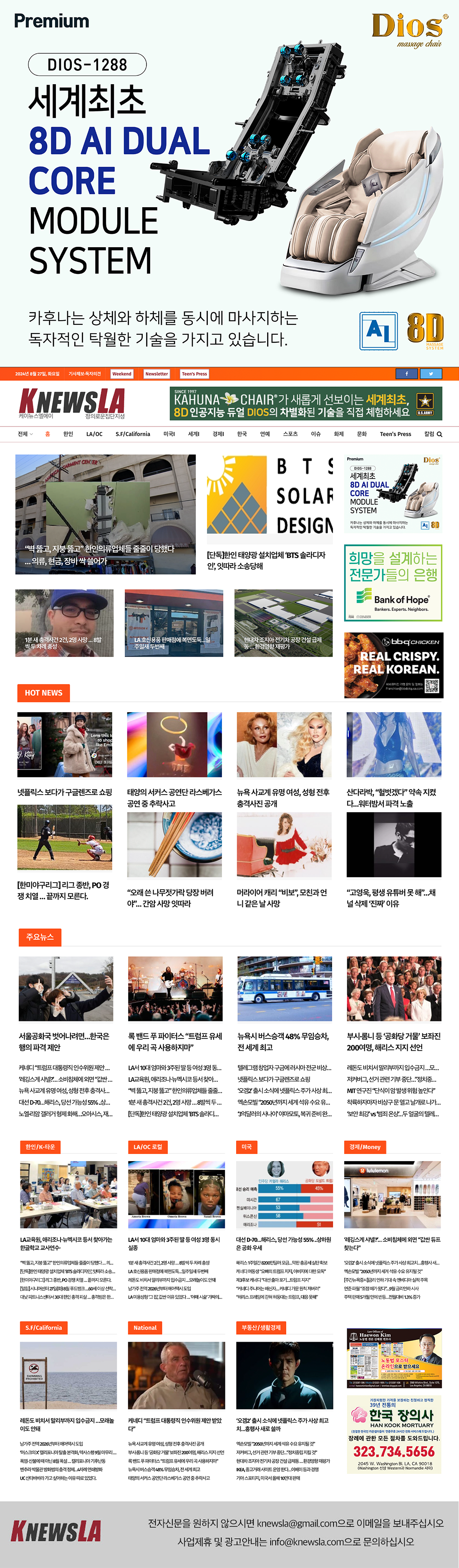Screen dimensions: 459x1568
Task: Open Teen's Press in orange bar
Action: (x=194, y=374)
